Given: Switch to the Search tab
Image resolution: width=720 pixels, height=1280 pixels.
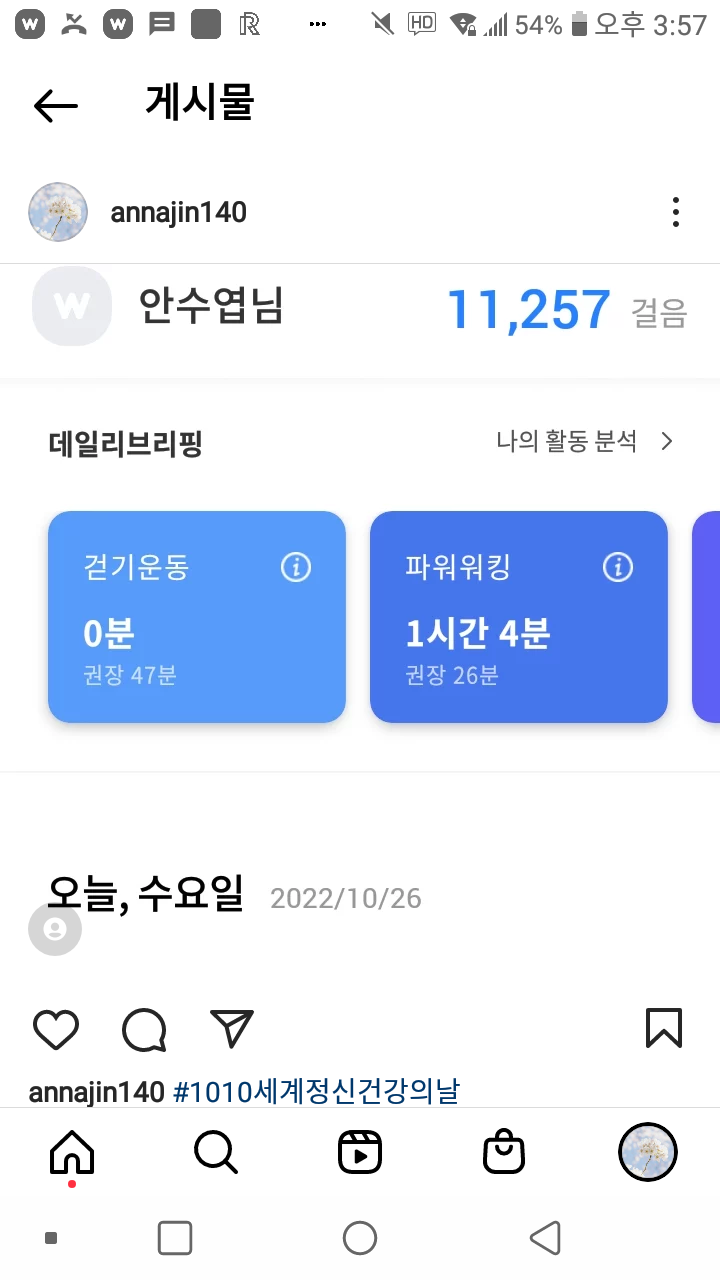Looking at the screenshot, I should 215,1153.
